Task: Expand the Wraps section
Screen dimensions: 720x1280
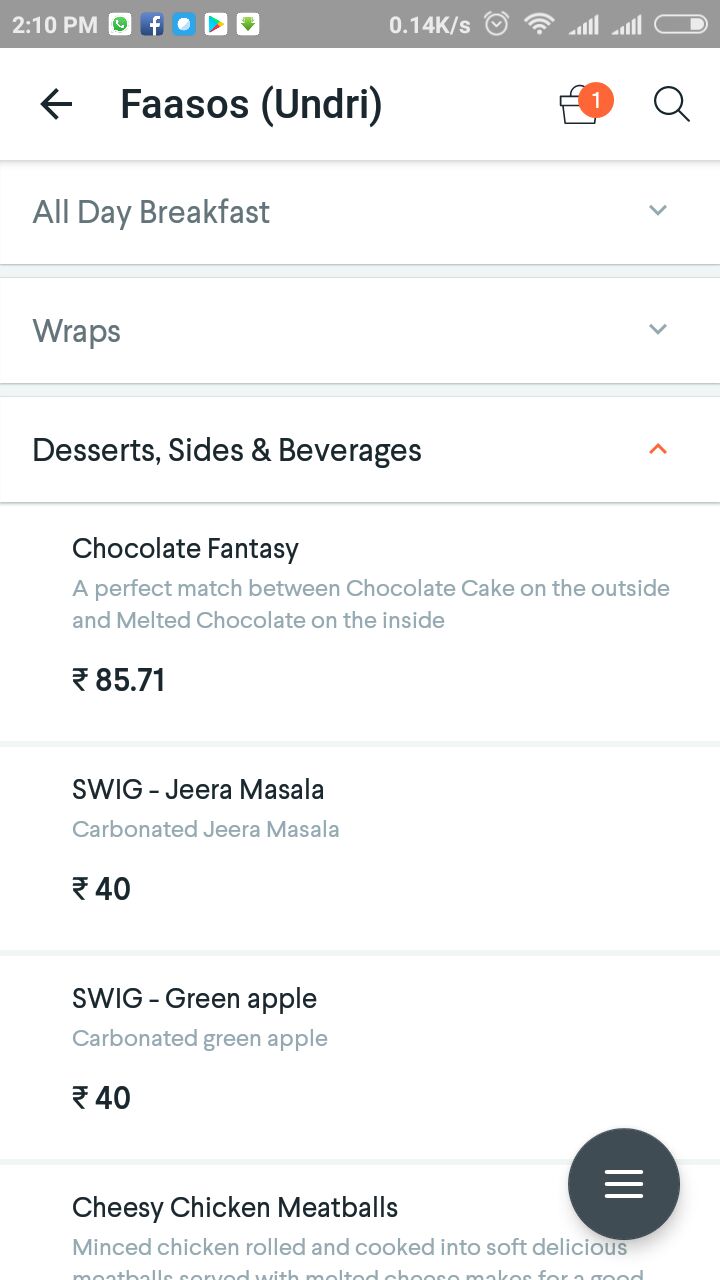Action: tap(360, 331)
